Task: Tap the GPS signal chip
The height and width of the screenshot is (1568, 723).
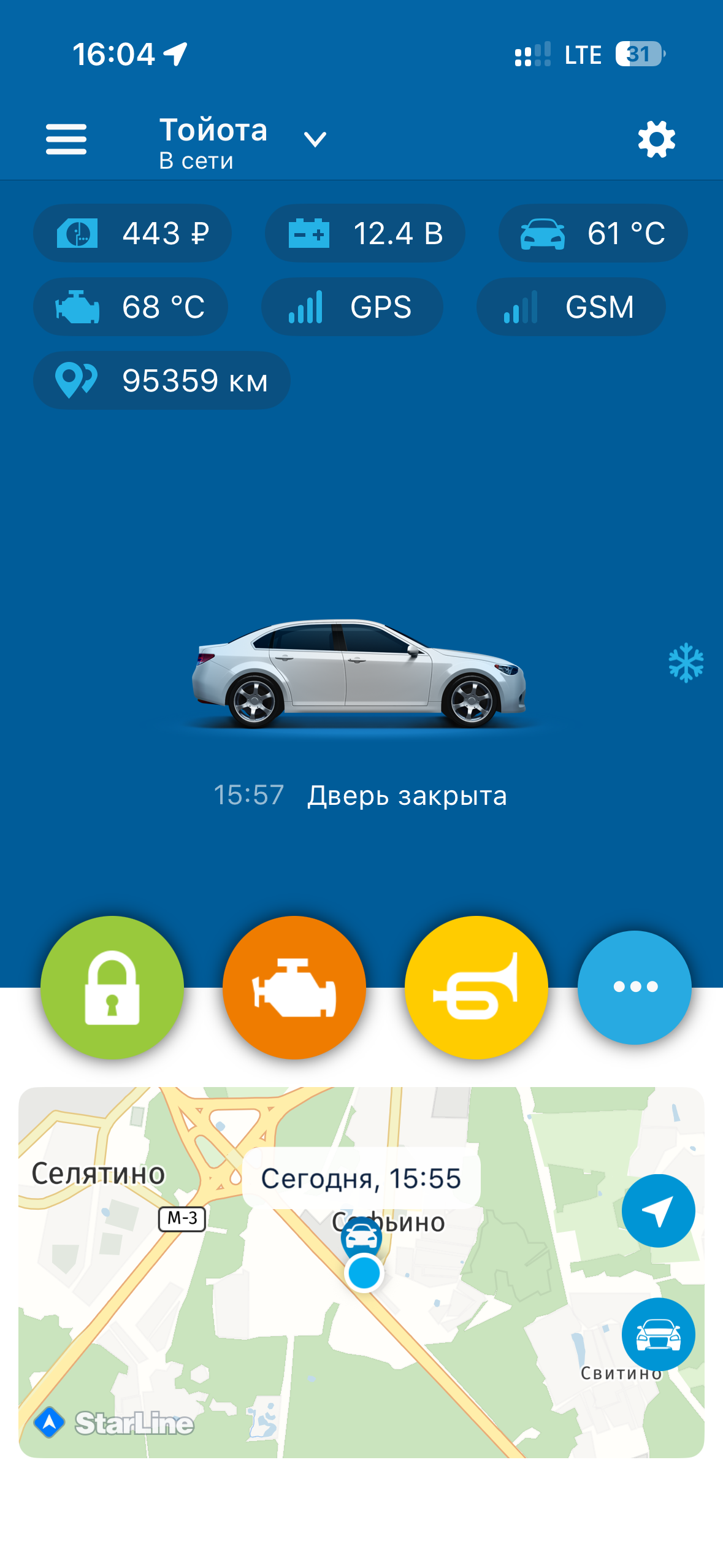Action: coord(352,307)
